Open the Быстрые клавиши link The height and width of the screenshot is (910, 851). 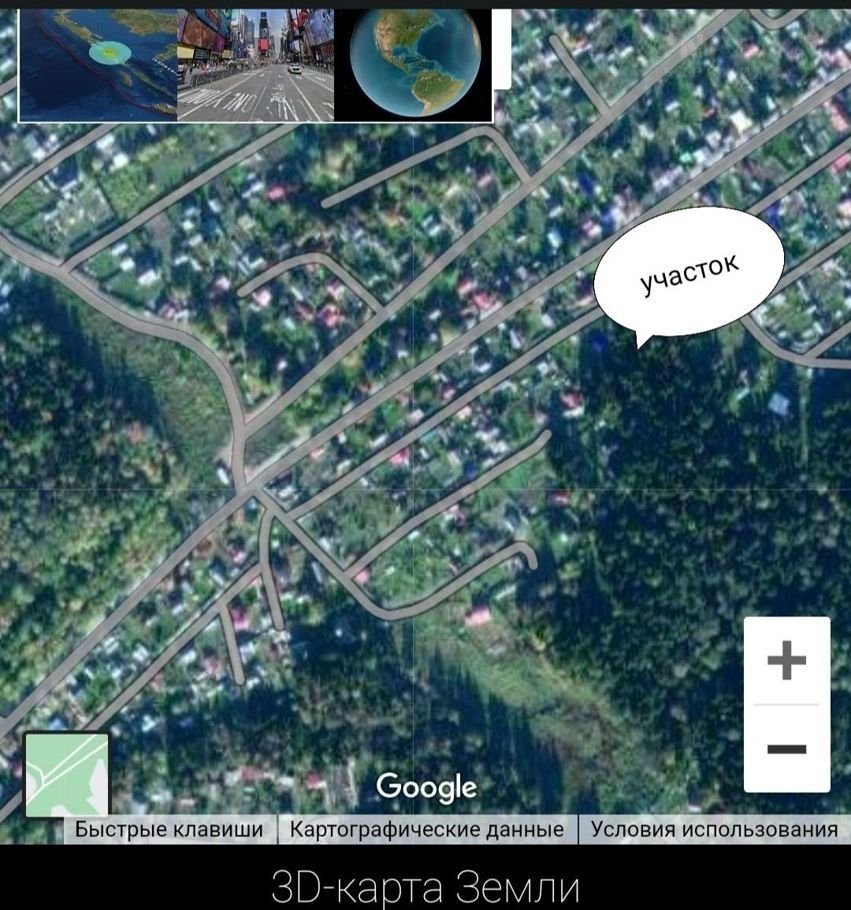coord(169,830)
